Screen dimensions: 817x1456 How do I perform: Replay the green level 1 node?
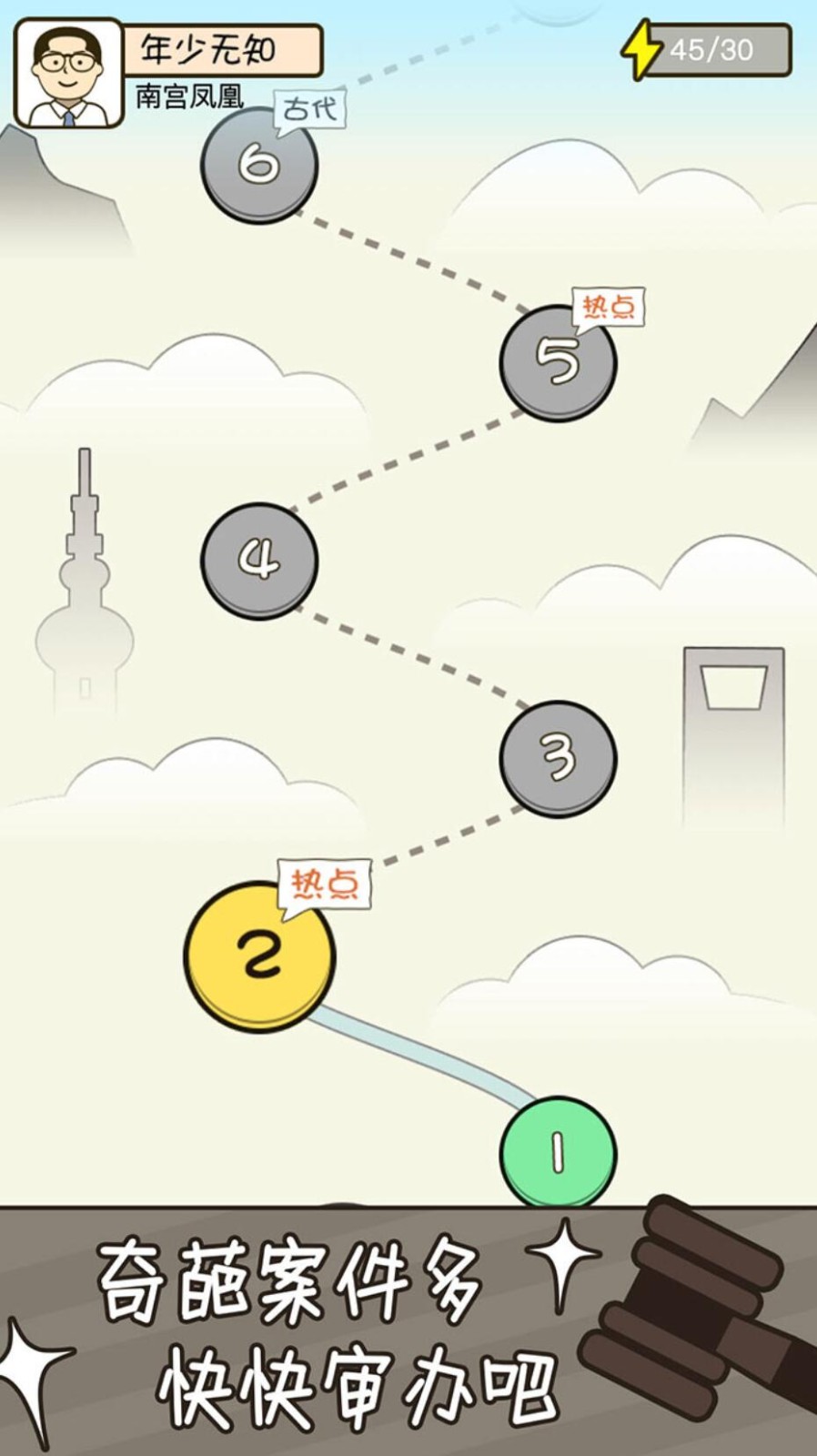coord(558,1151)
